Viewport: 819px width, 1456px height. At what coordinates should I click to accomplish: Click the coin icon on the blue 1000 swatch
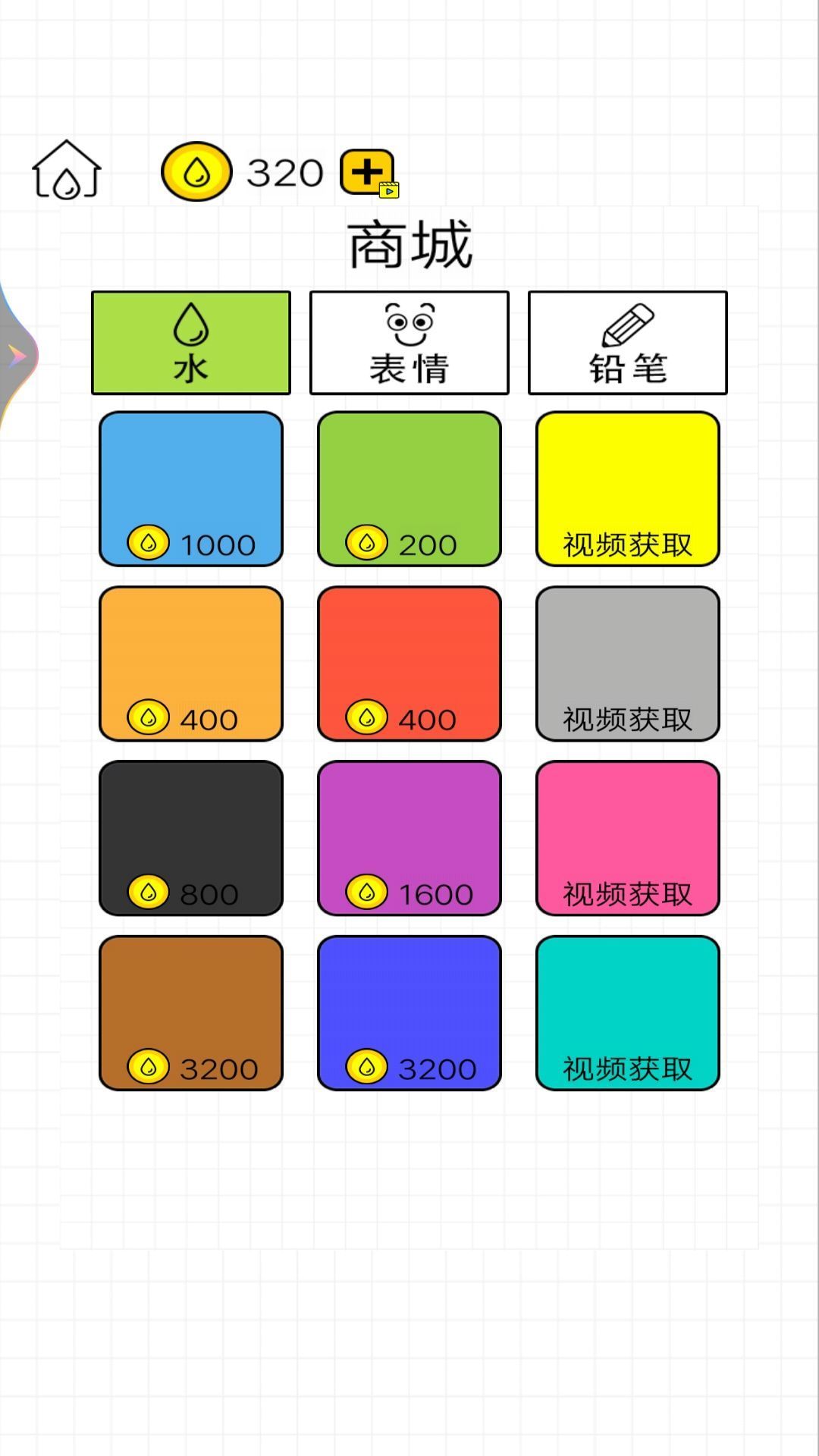tap(146, 544)
